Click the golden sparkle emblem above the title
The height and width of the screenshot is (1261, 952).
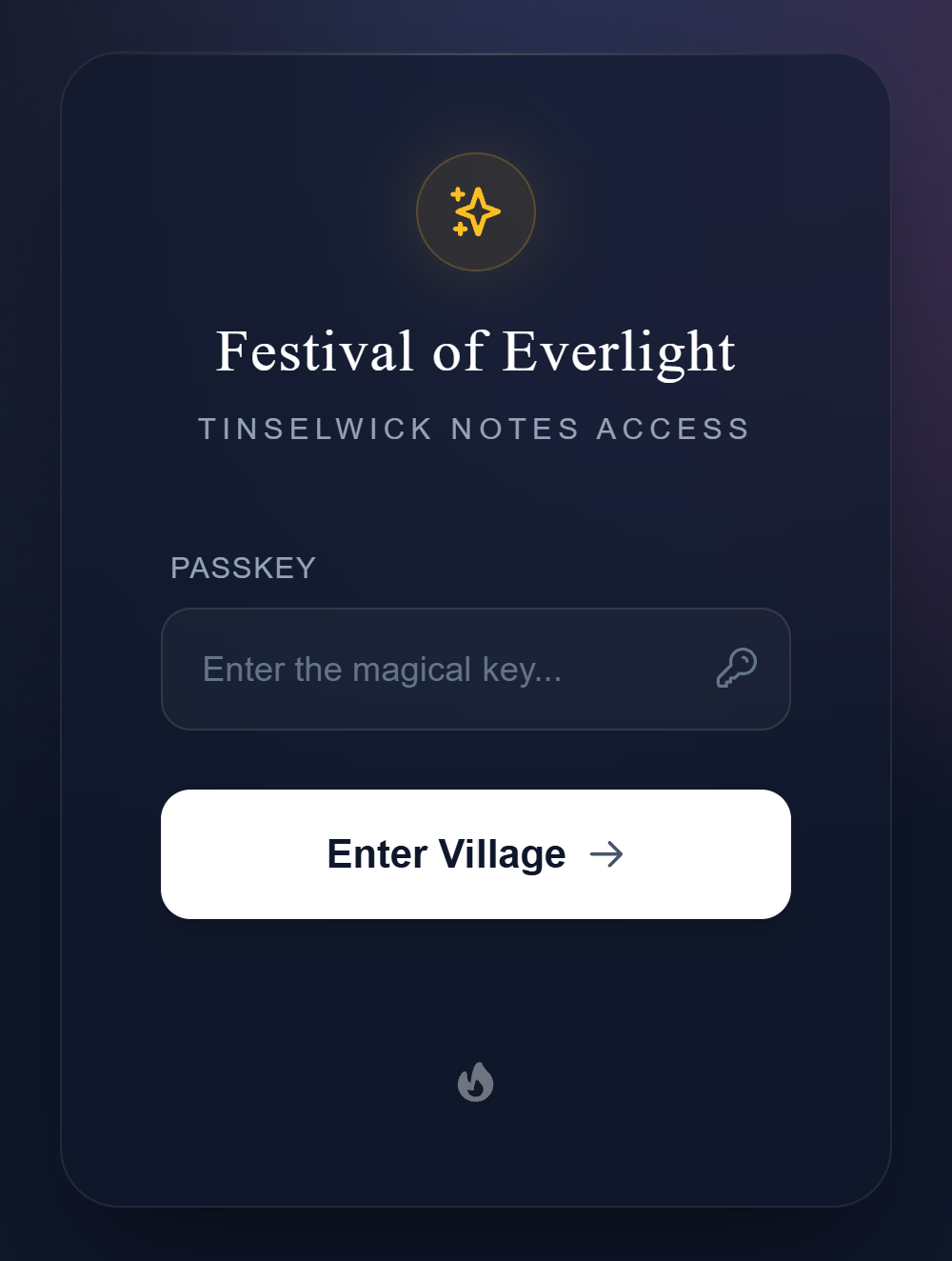(476, 211)
